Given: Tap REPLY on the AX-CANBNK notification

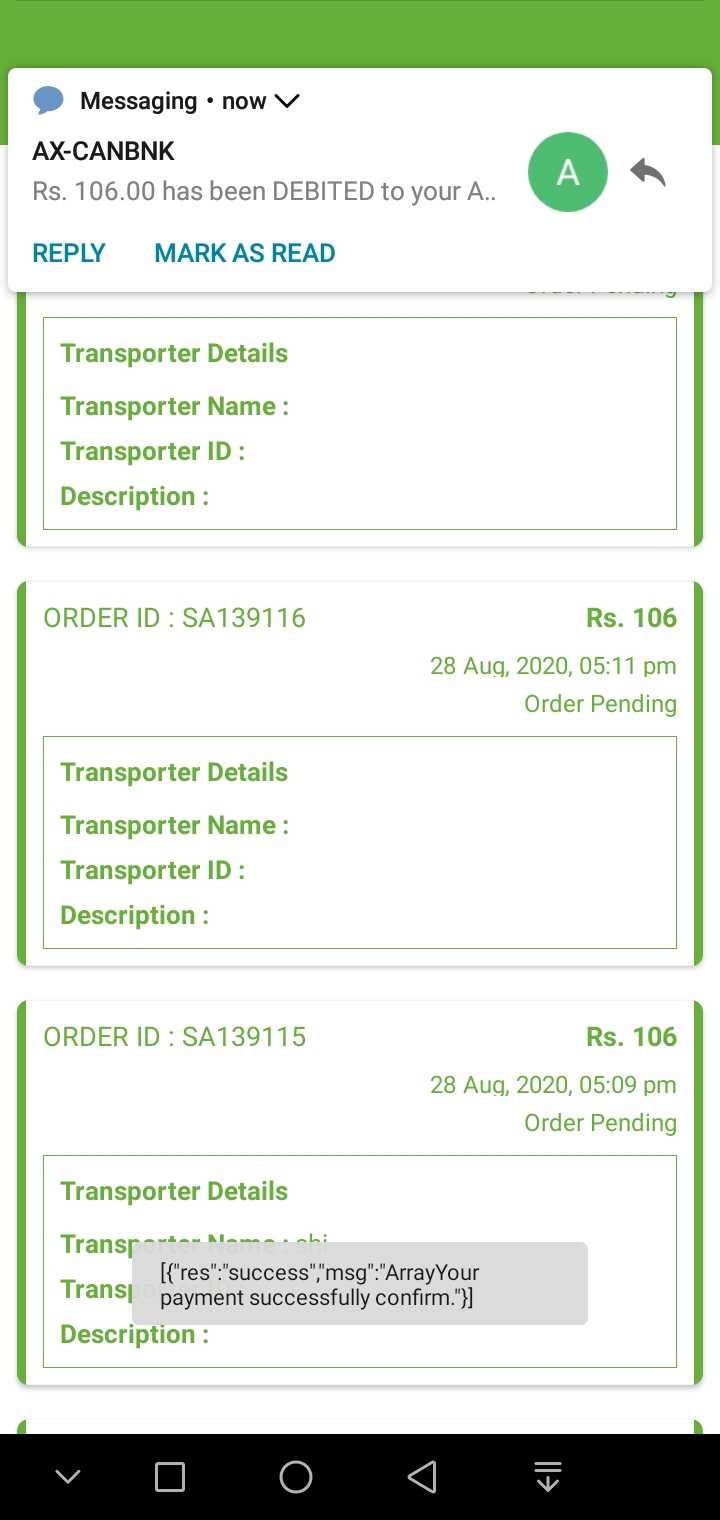Looking at the screenshot, I should [69, 253].
